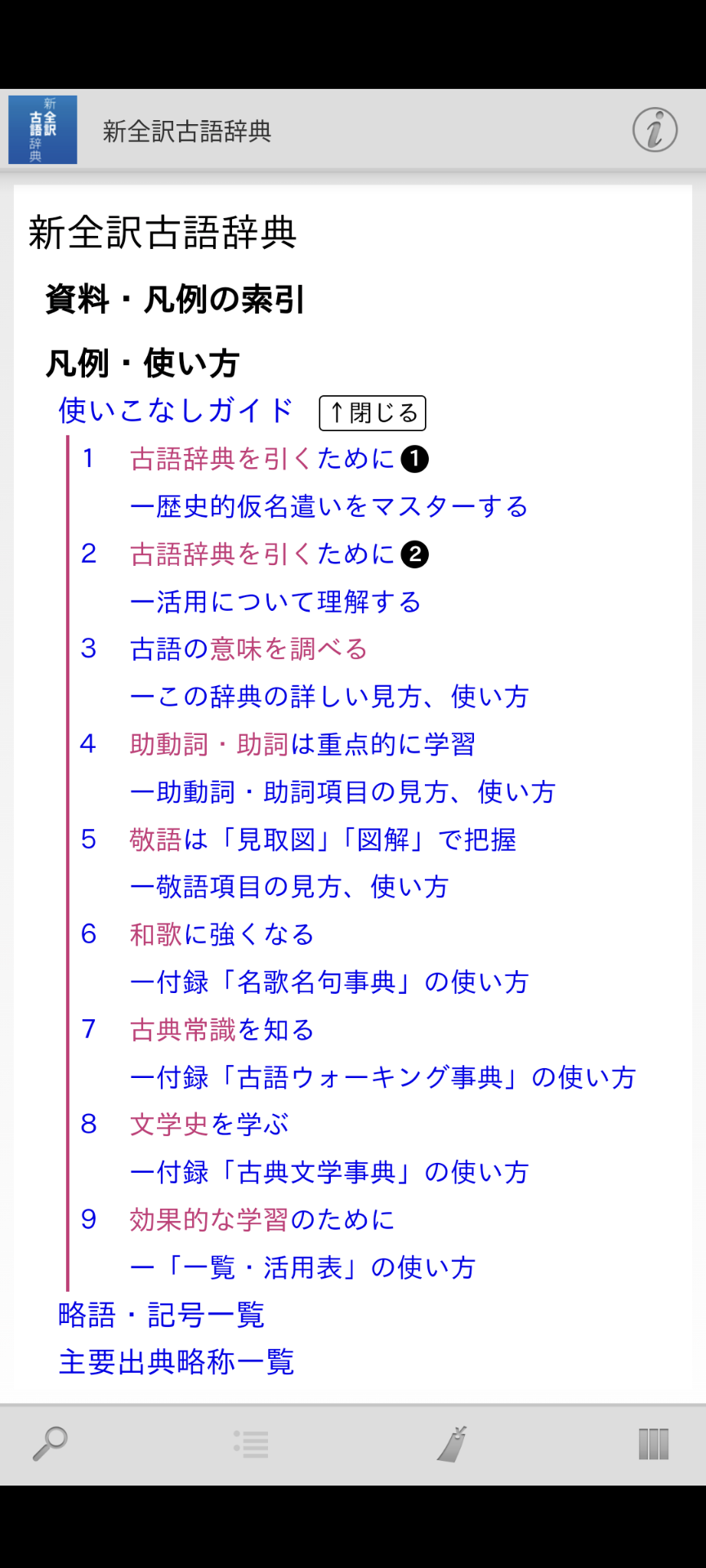Open section 9 効果的な学習のために
The height and width of the screenshot is (1568, 706).
pos(261,1220)
